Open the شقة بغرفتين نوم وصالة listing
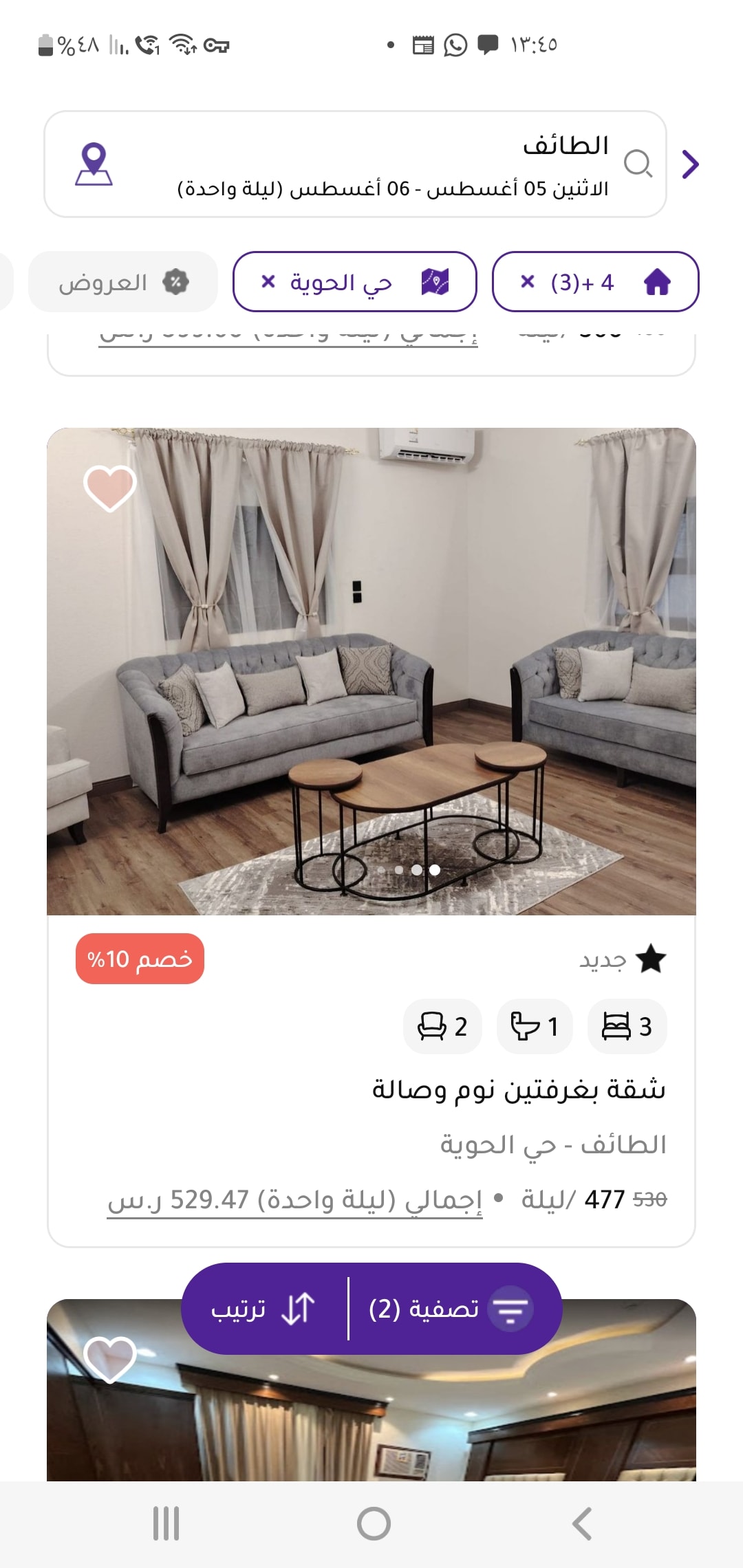 pyautogui.click(x=518, y=1090)
